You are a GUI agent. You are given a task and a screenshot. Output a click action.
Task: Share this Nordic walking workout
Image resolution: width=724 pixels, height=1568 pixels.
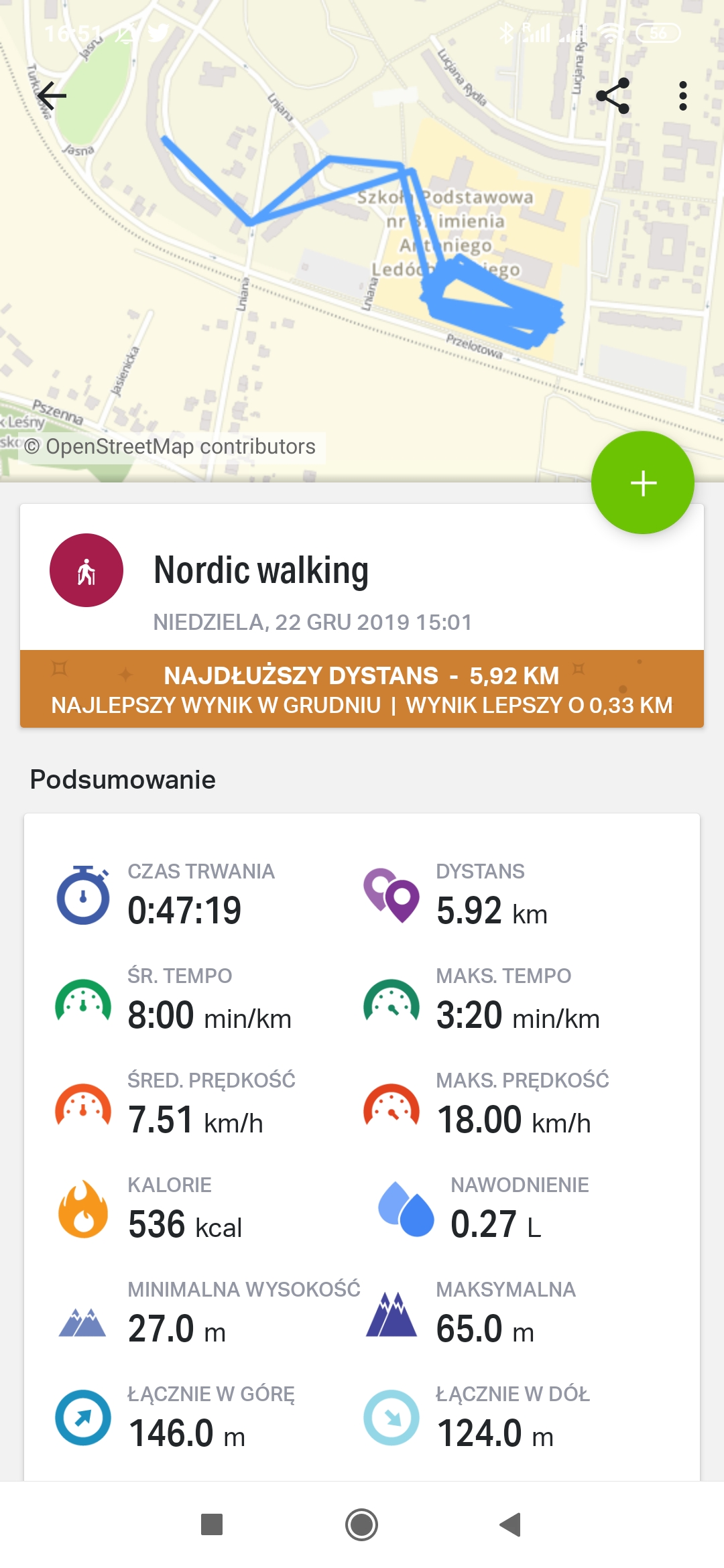[x=613, y=96]
